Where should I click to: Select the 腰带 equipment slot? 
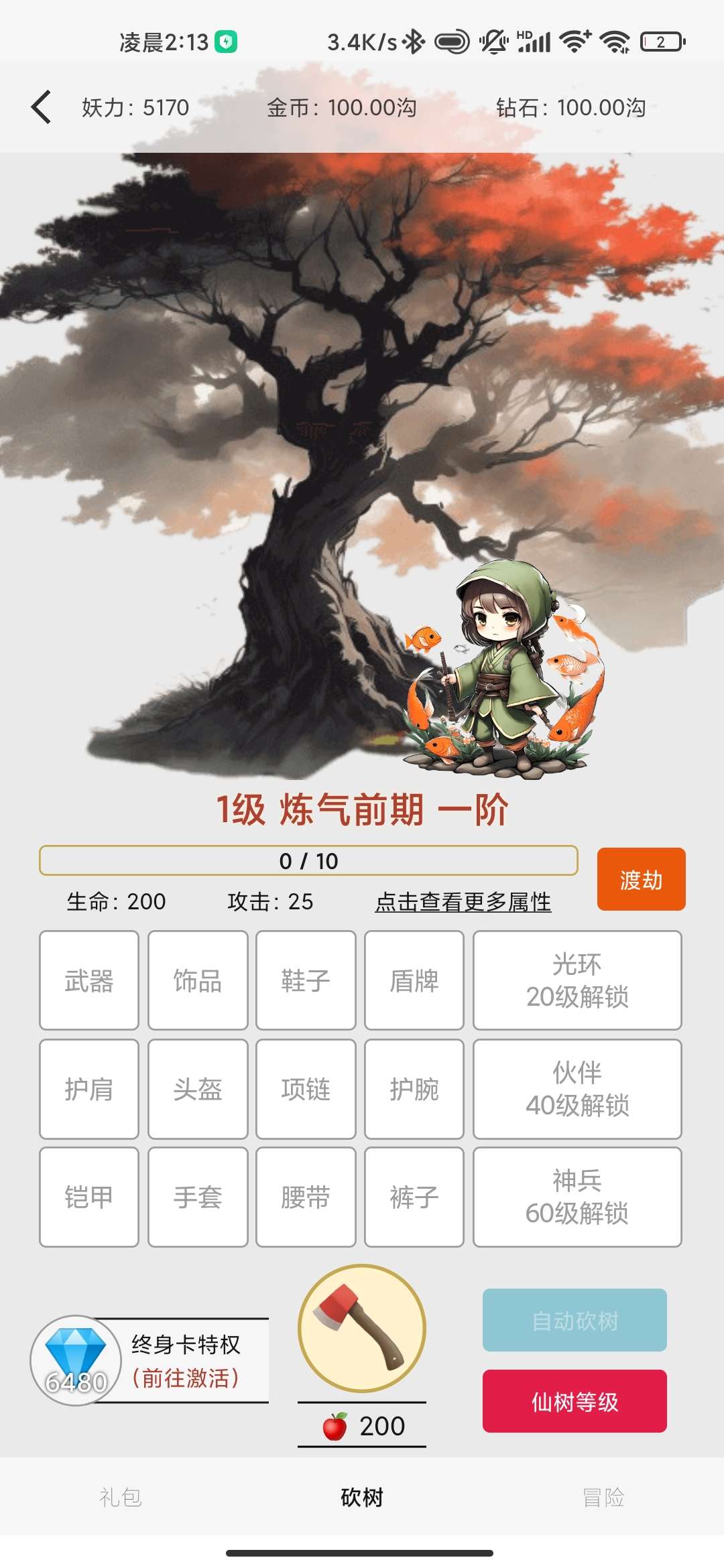306,1197
